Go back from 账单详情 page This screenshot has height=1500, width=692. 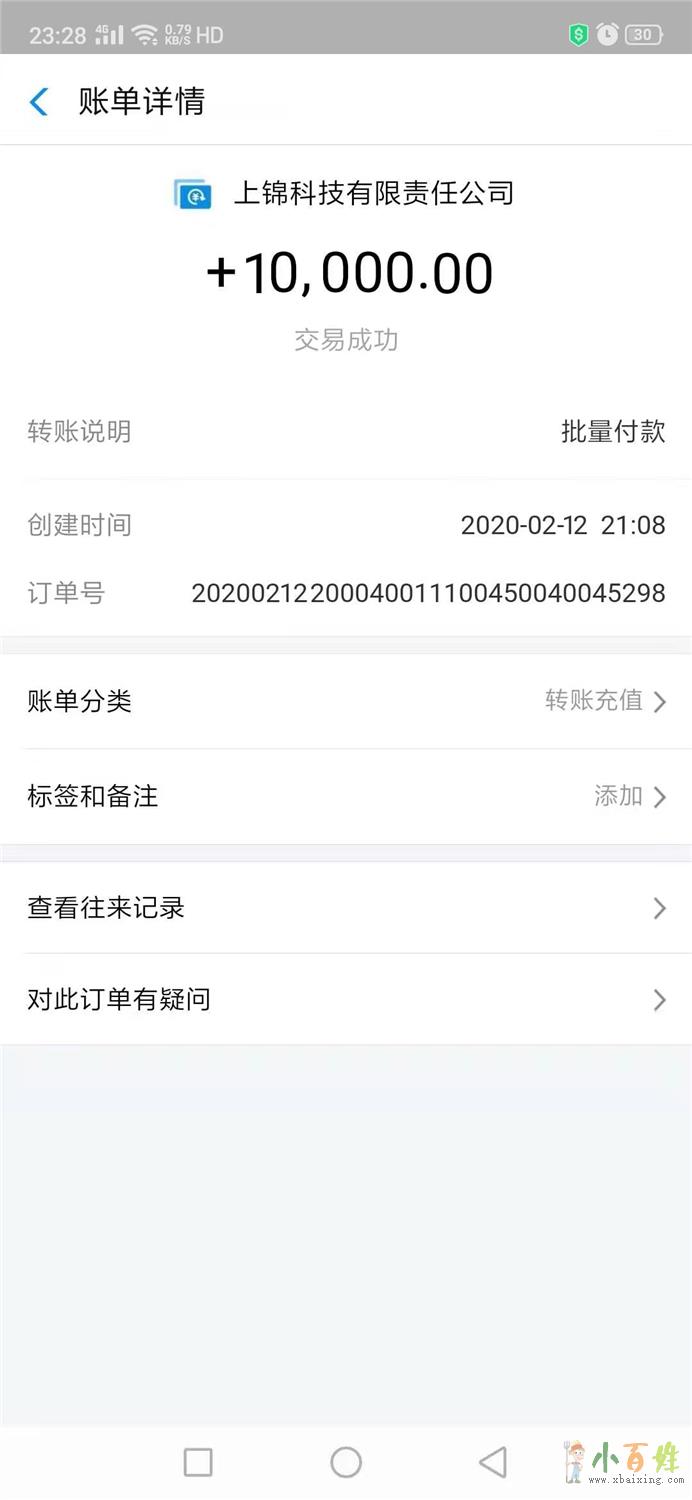pos(39,101)
